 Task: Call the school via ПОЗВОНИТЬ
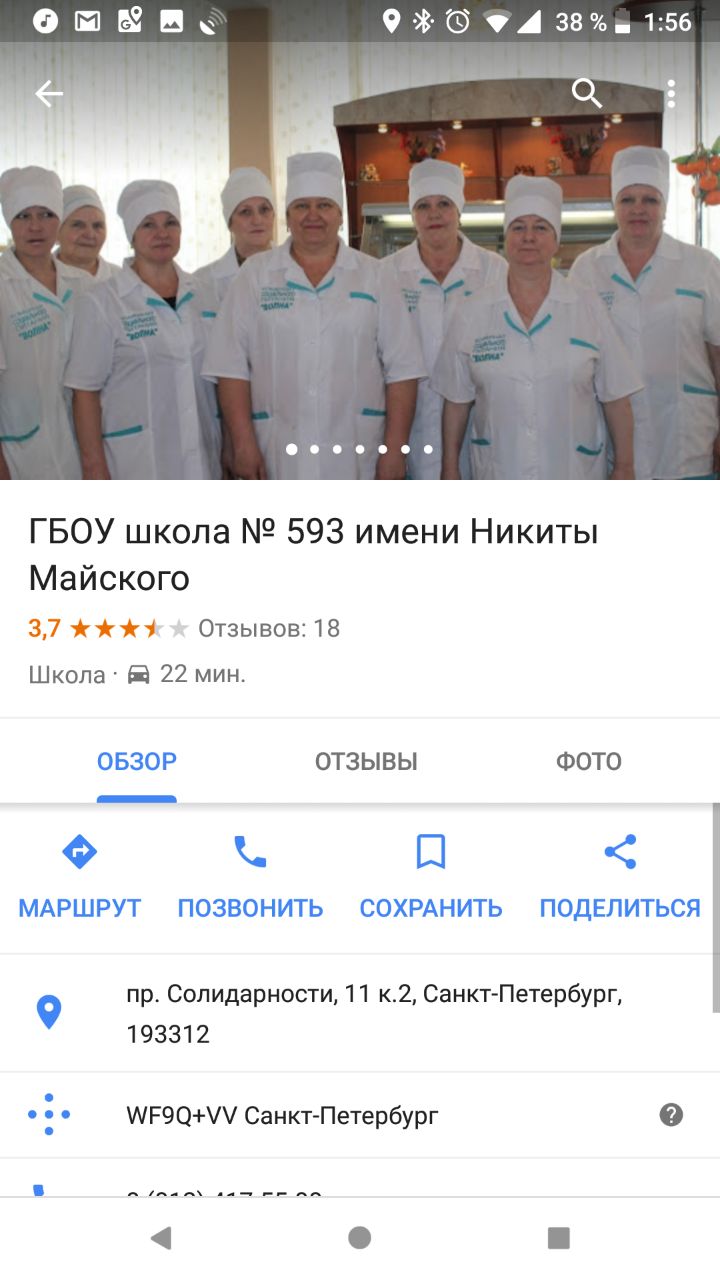pyautogui.click(x=250, y=878)
